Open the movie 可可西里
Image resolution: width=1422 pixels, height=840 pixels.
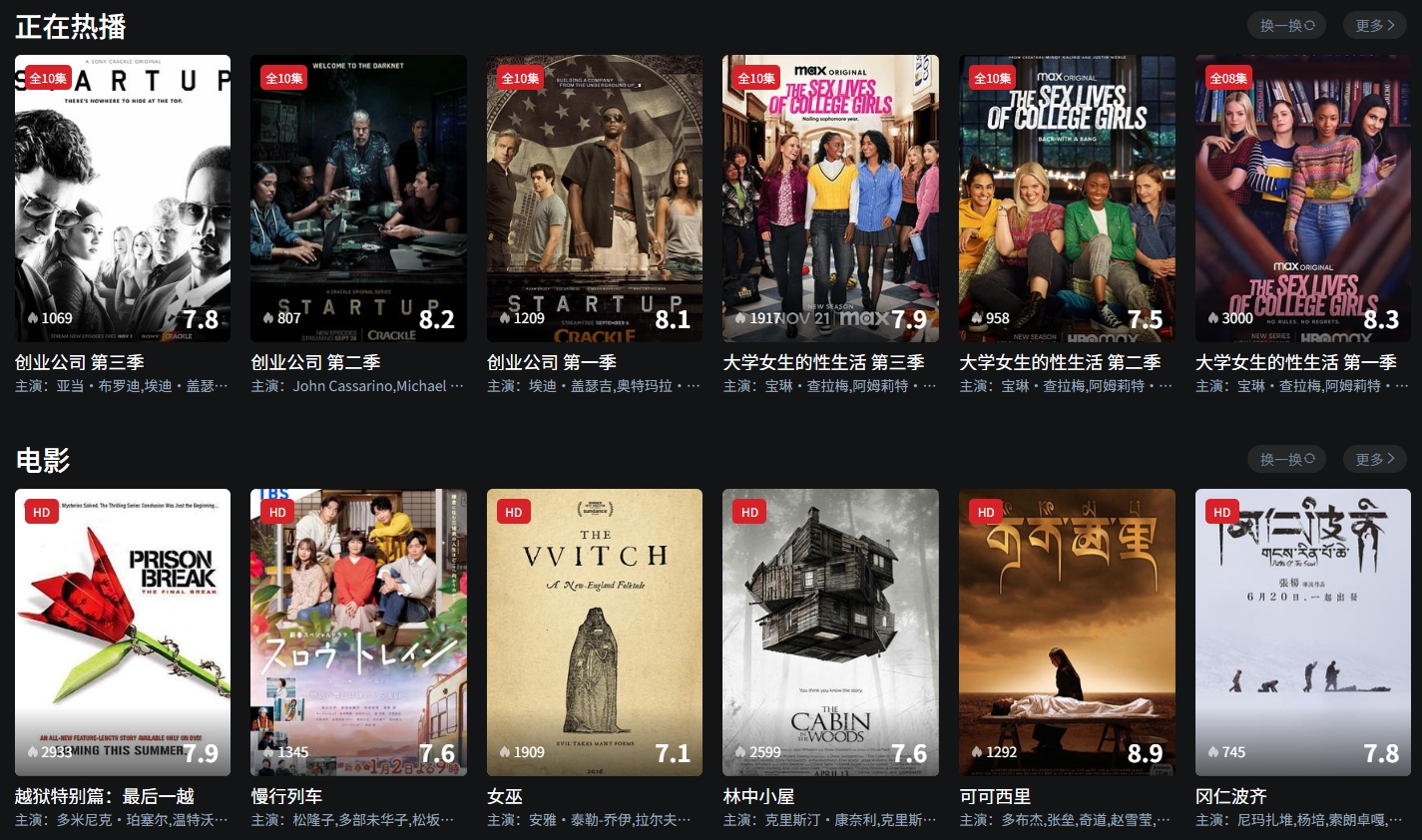(1067, 632)
